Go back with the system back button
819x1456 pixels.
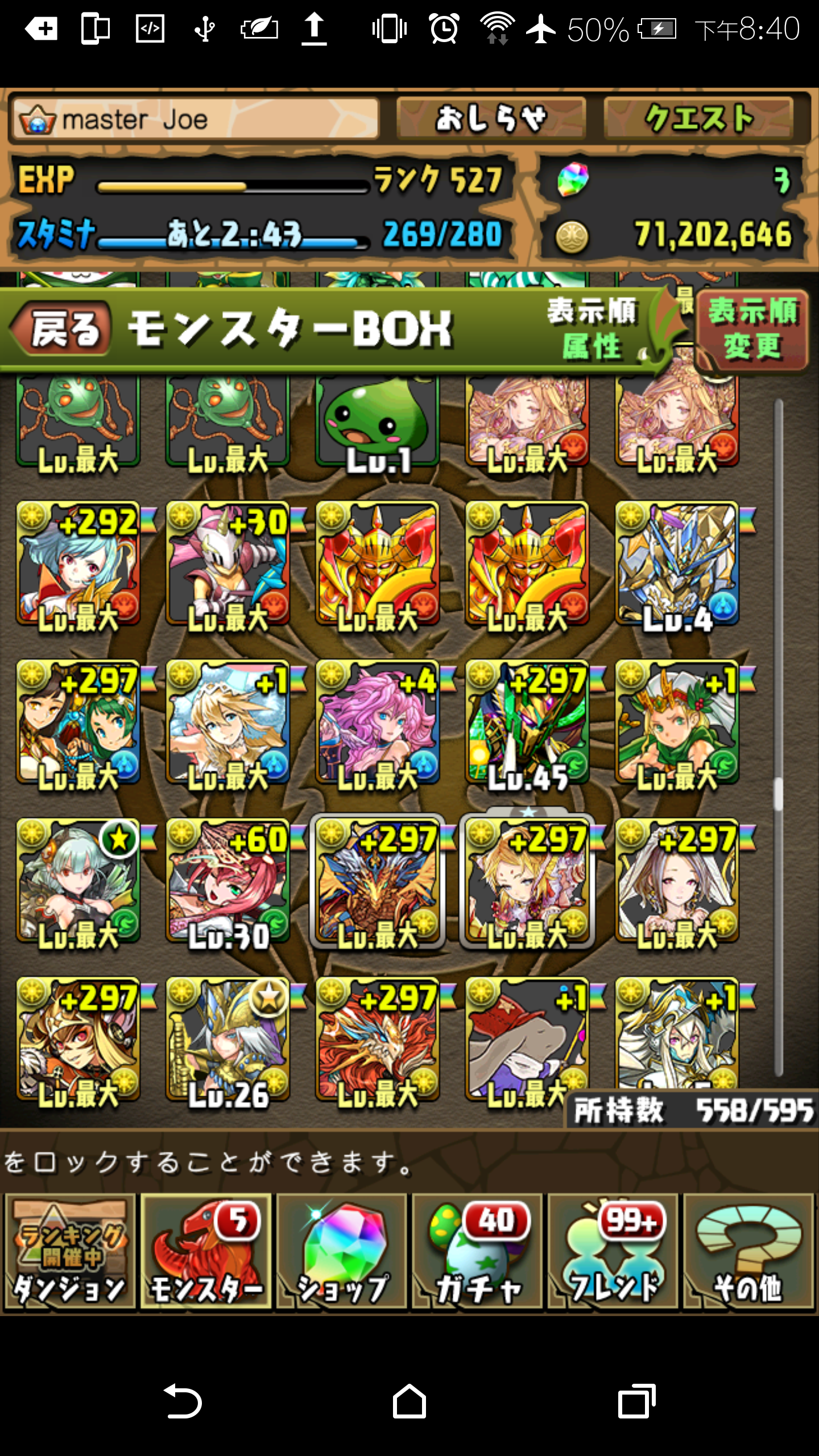(x=183, y=1401)
